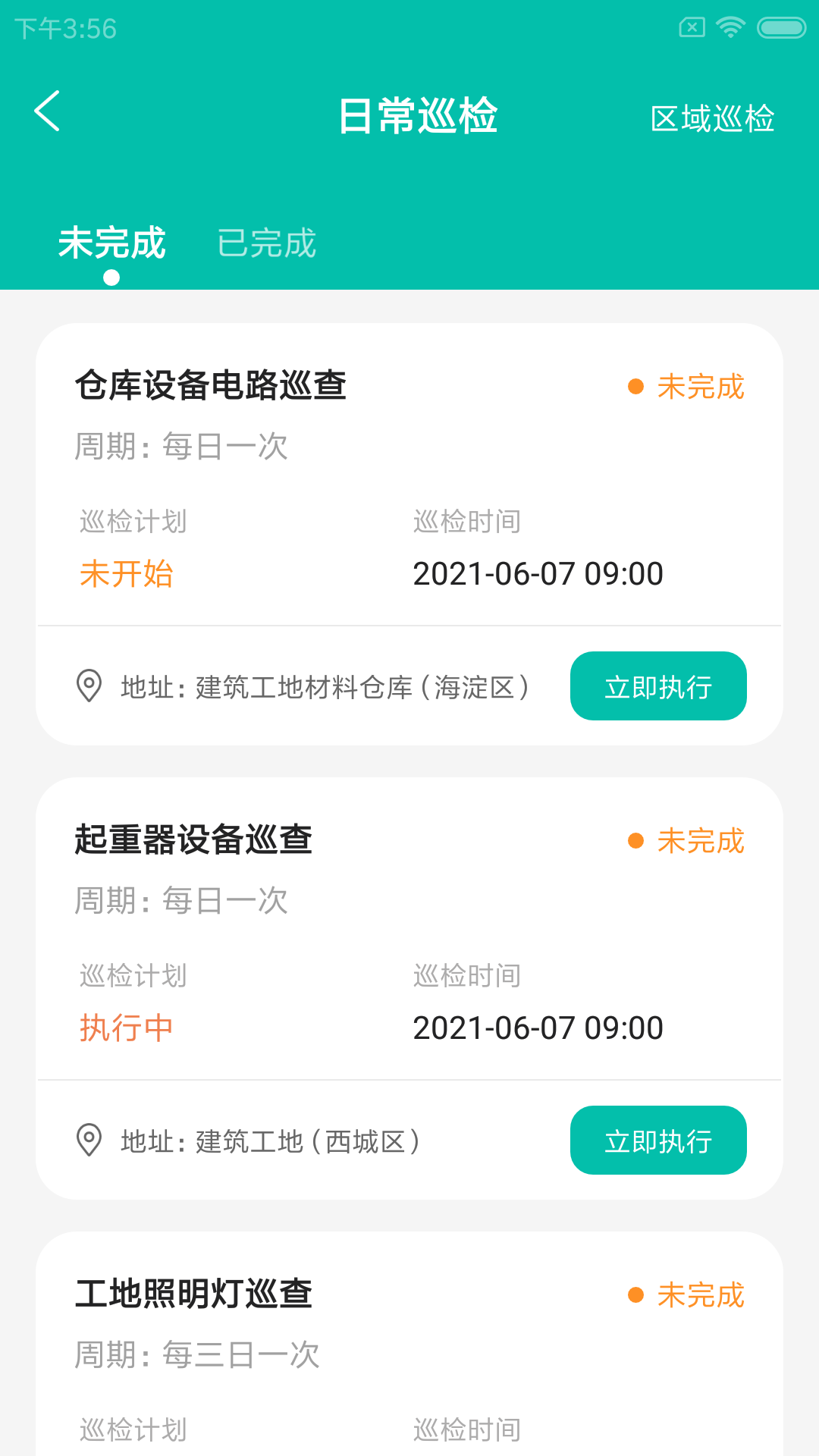819x1456 pixels.
Task: Start 立即执行 for 起重器设备巡查
Action: coord(657,1141)
